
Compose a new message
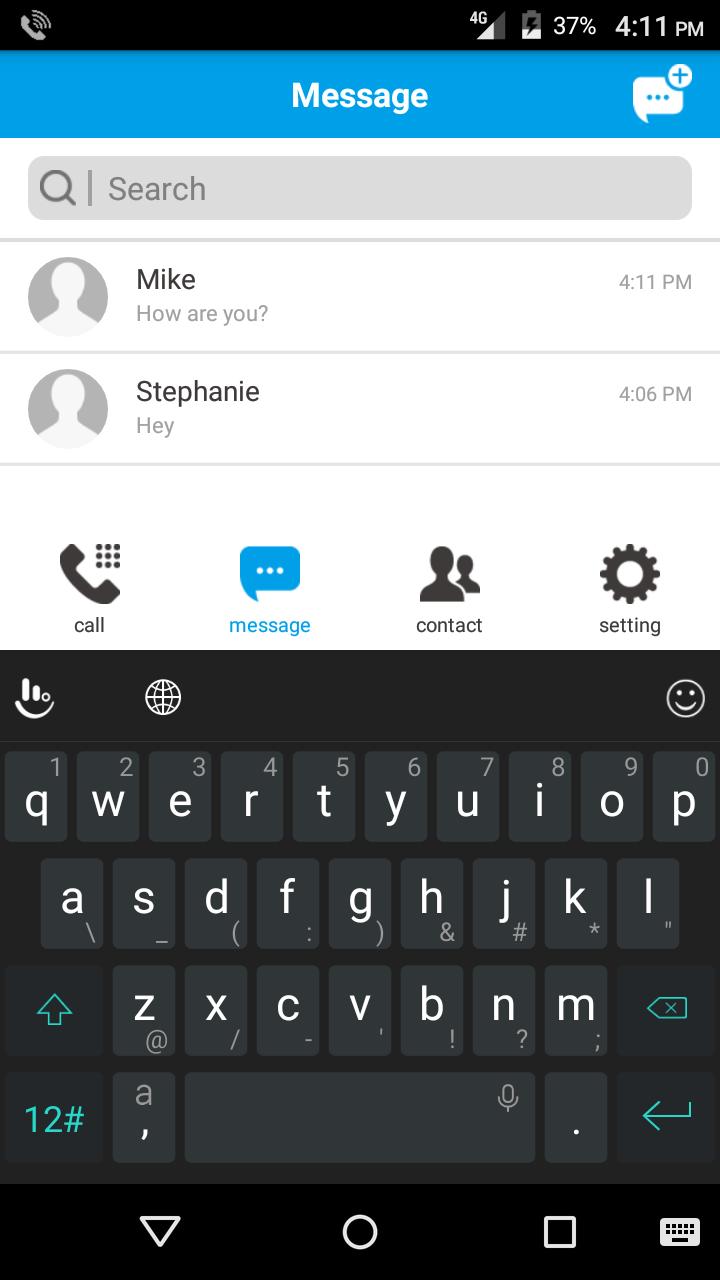point(660,95)
